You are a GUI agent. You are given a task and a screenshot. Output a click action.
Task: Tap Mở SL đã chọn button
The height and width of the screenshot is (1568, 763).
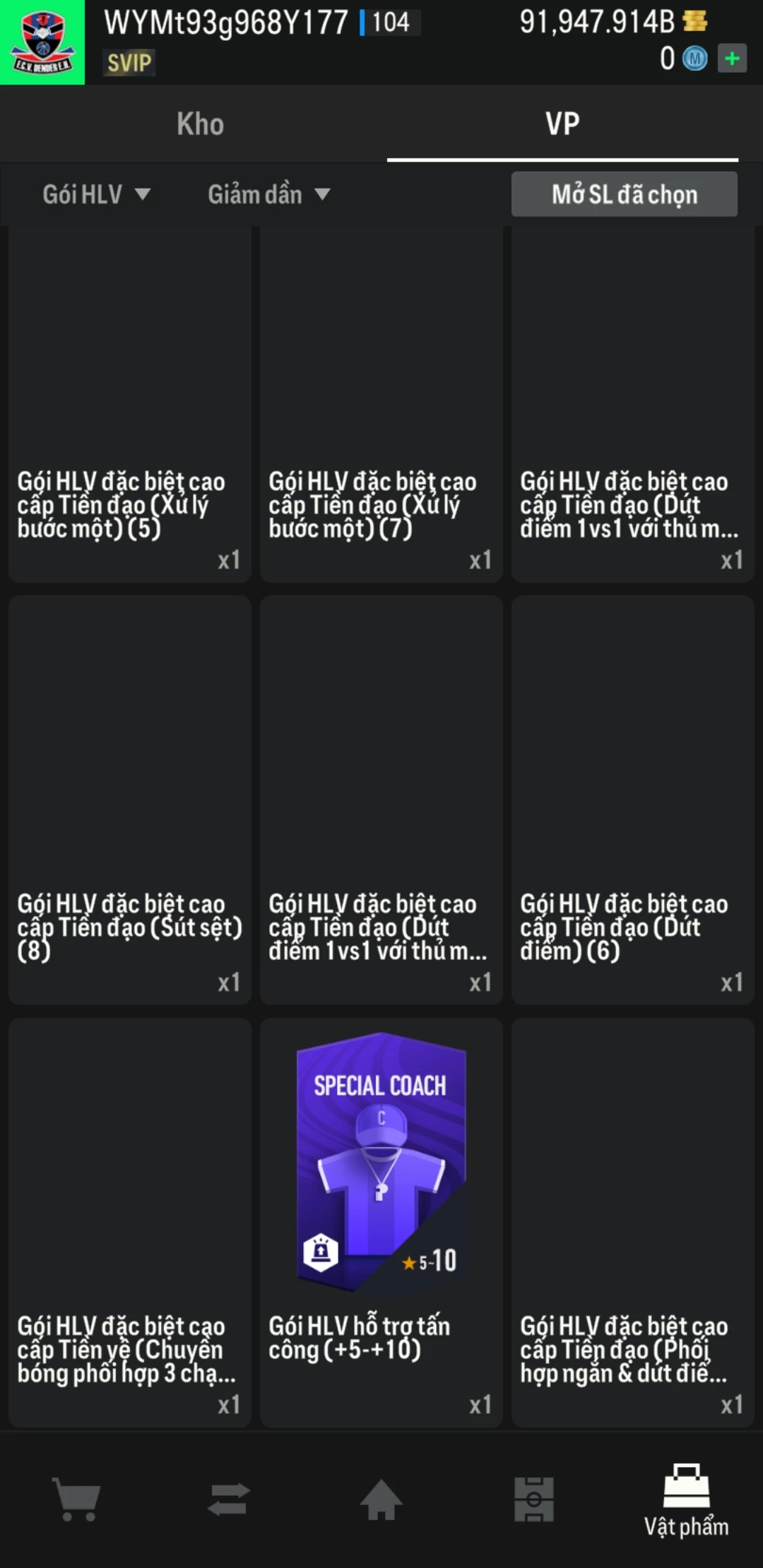(x=624, y=194)
